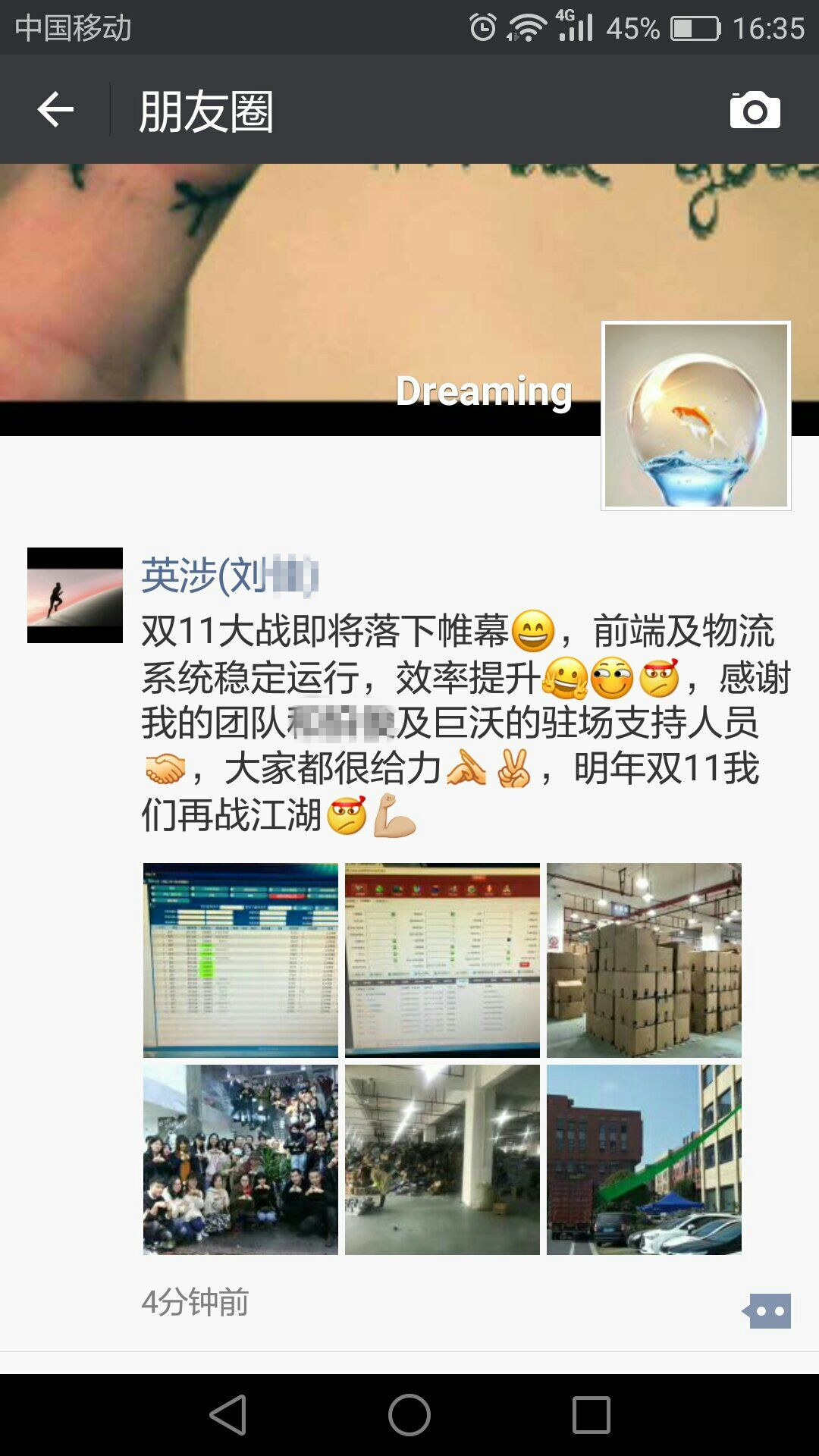View the team group photo
The width and height of the screenshot is (819, 1456).
tap(240, 1159)
